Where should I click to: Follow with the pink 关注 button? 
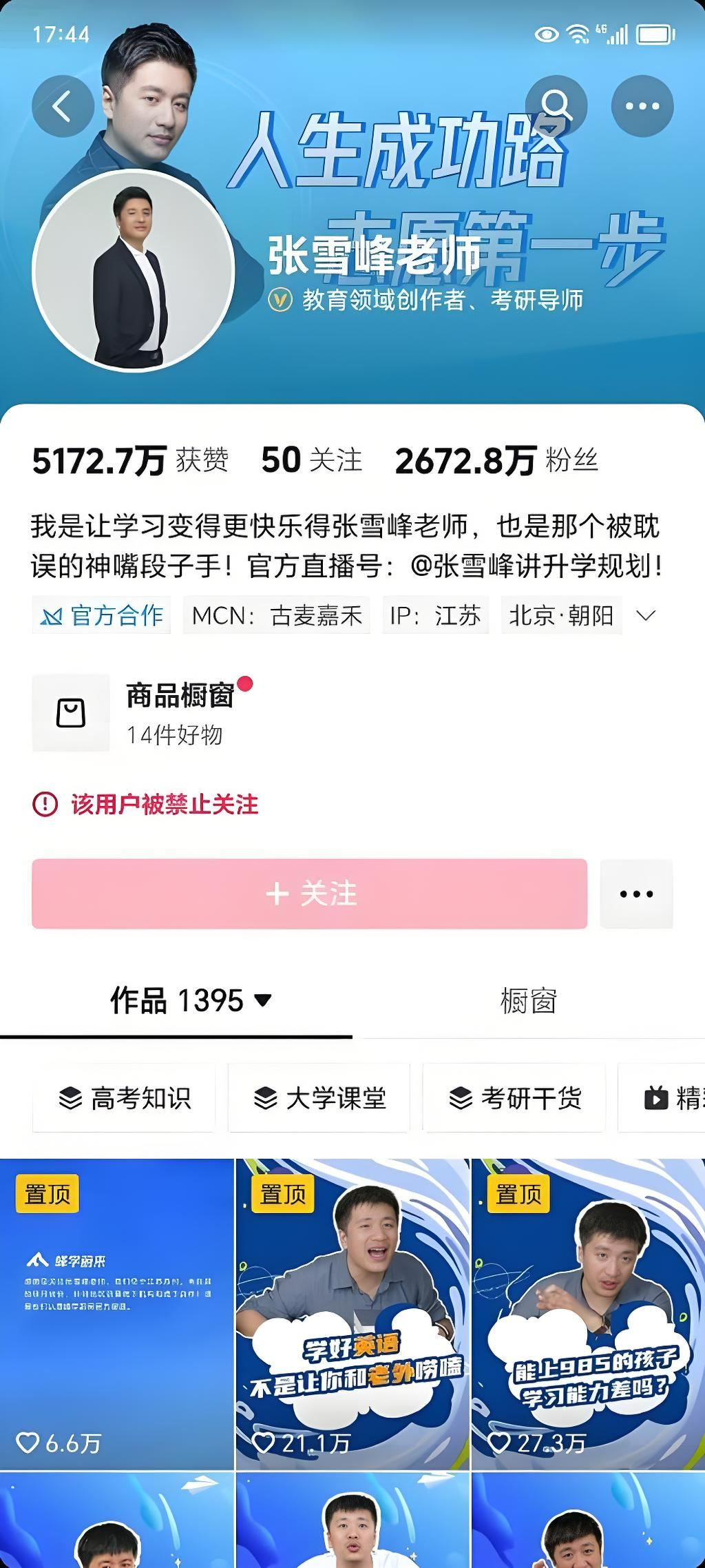(309, 894)
